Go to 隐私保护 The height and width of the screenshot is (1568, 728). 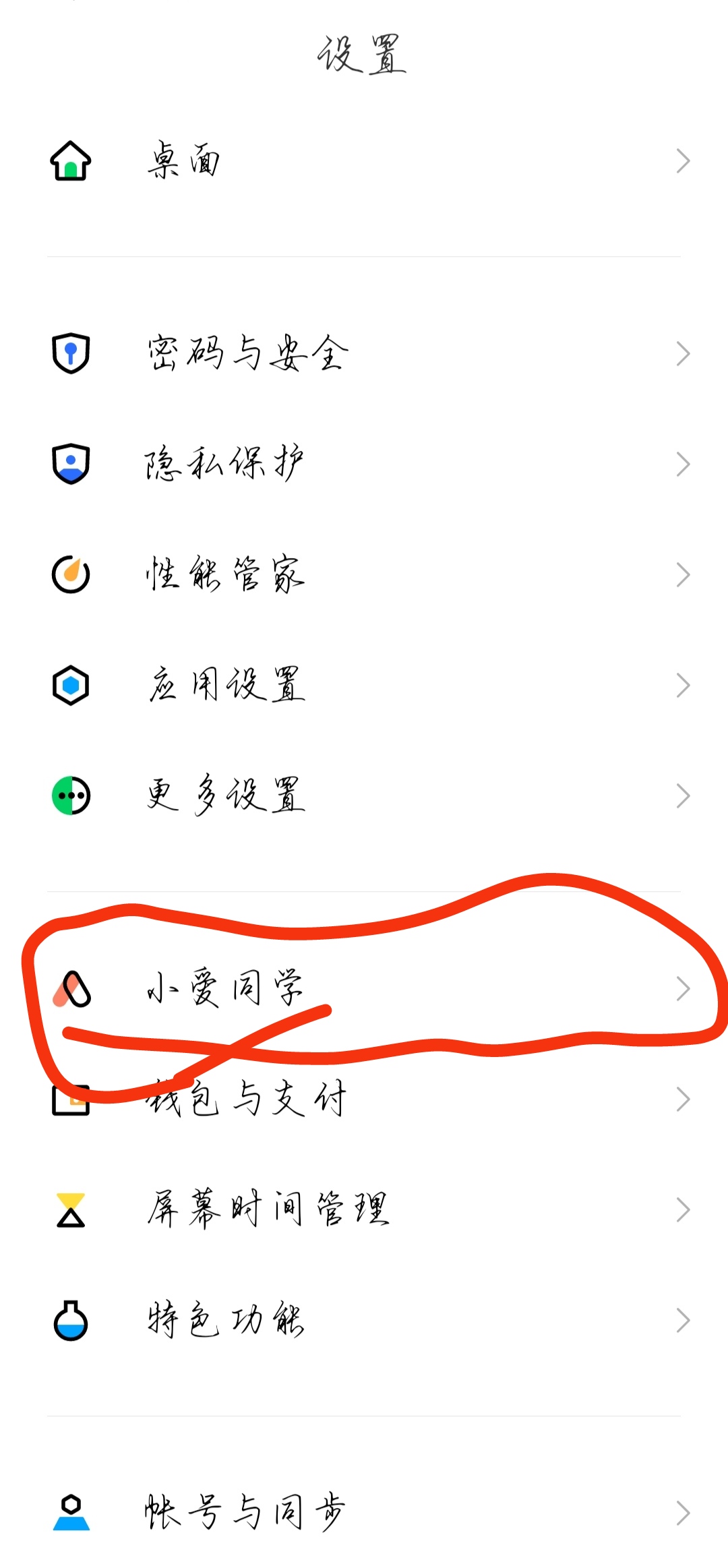[364, 464]
